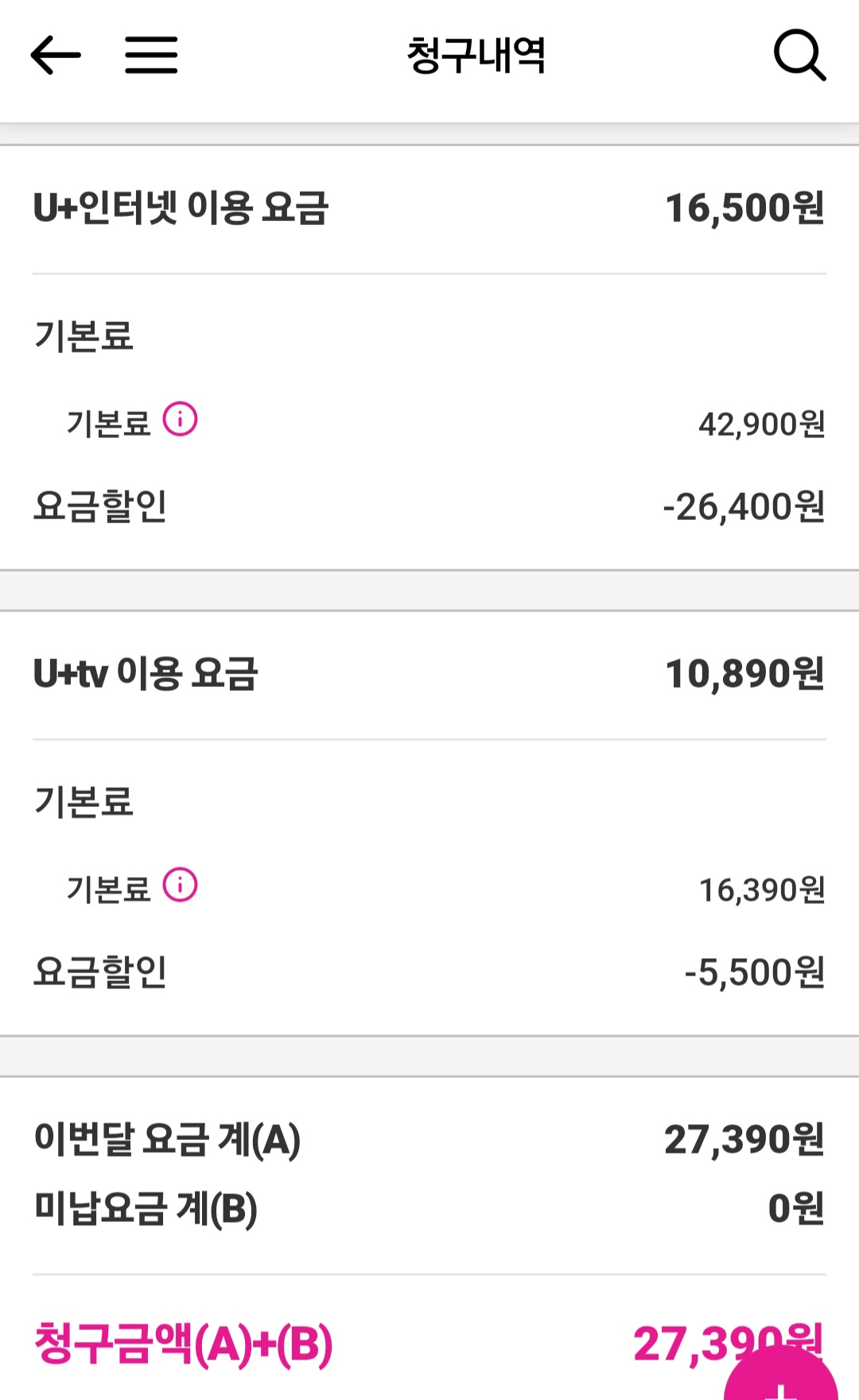Show info for U+인터넷 기본료
Viewport: 859px width, 1400px height.
point(181,419)
